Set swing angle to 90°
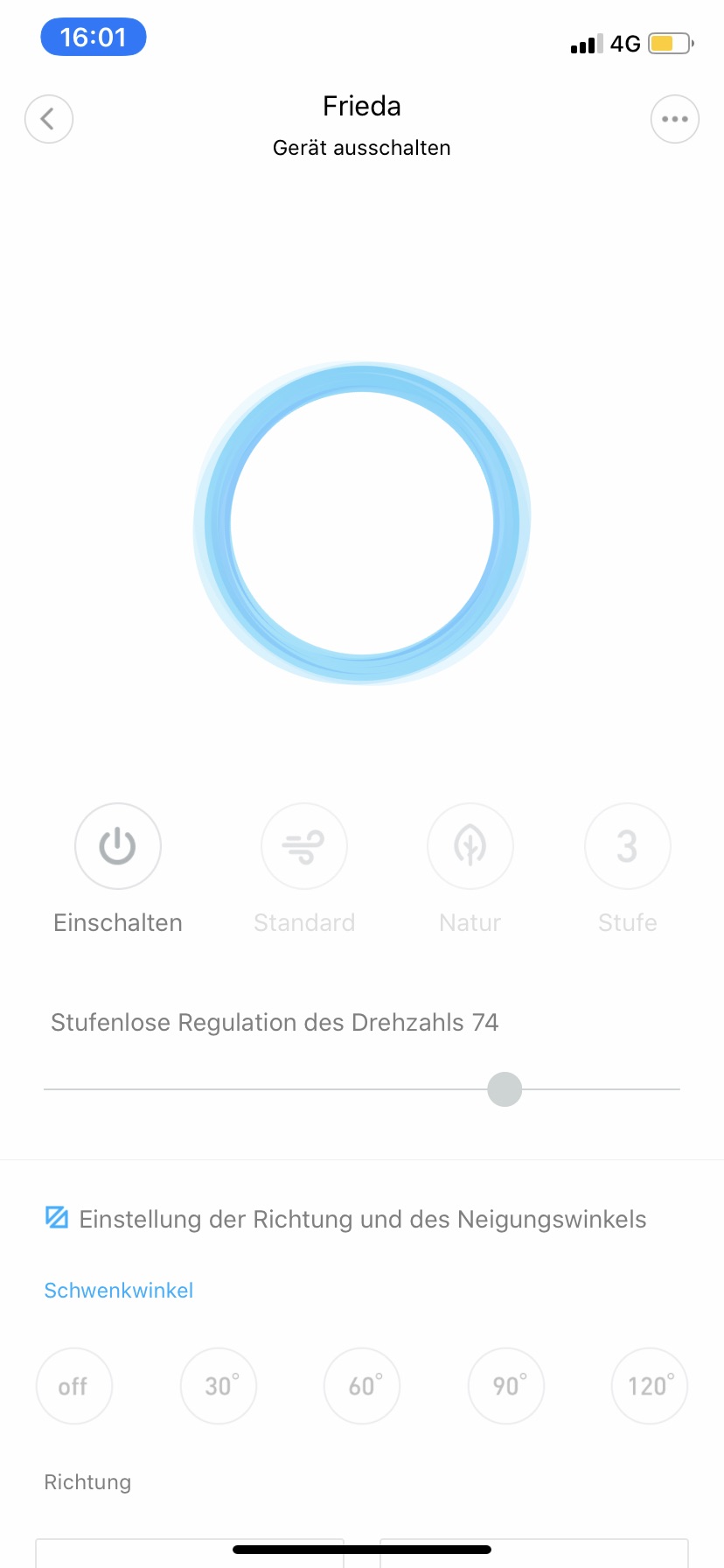This screenshot has width=724, height=1568. coord(506,1386)
